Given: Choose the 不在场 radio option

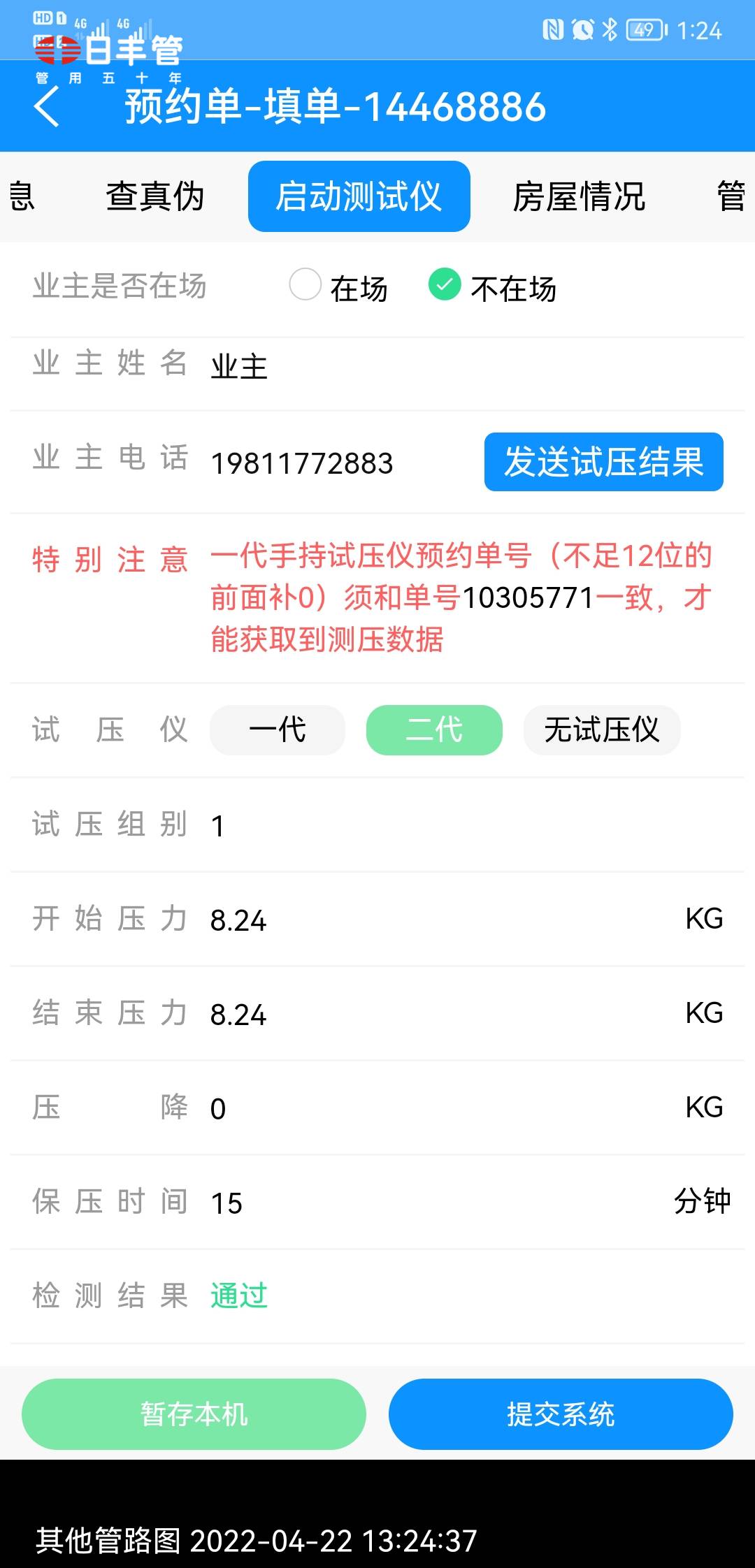Looking at the screenshot, I should (445, 285).
